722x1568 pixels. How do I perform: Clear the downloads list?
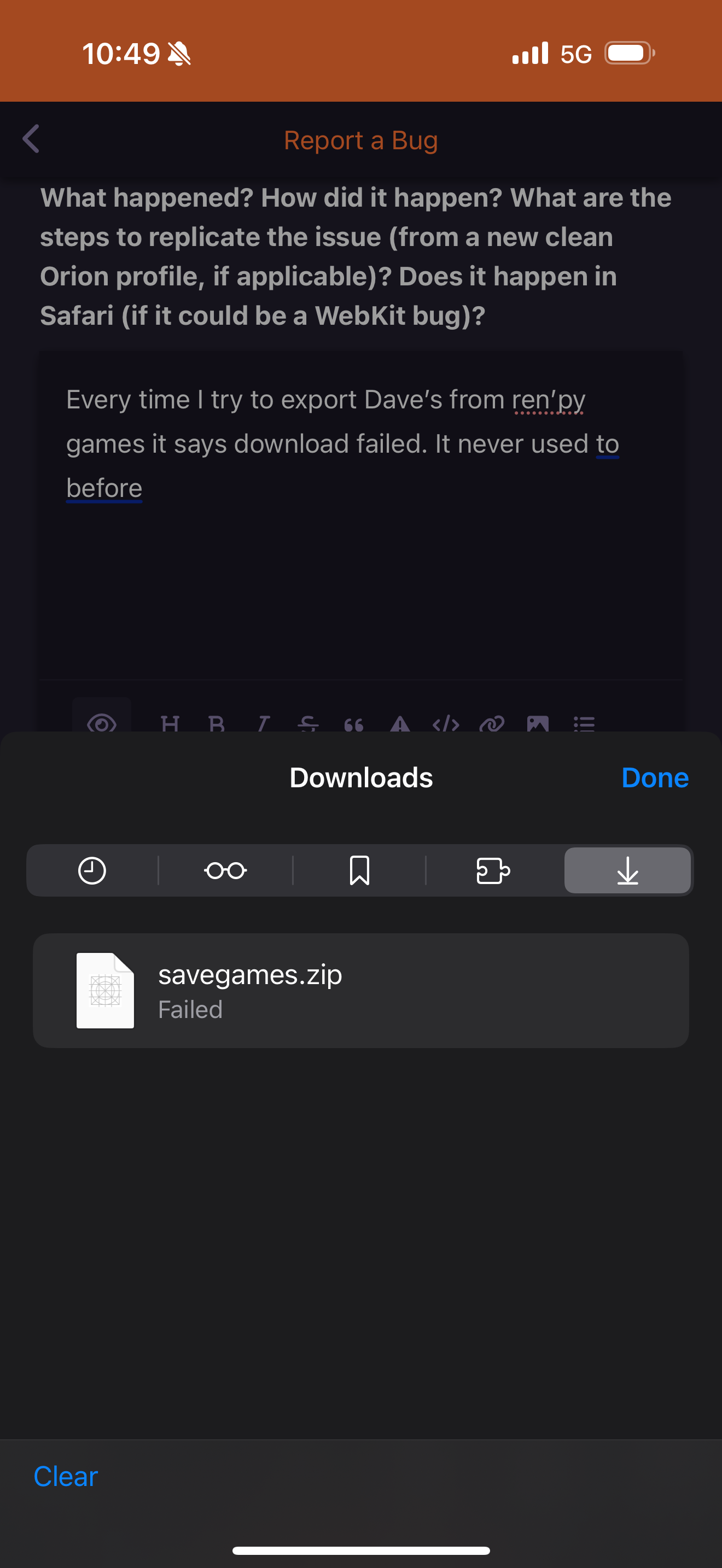[66, 1476]
